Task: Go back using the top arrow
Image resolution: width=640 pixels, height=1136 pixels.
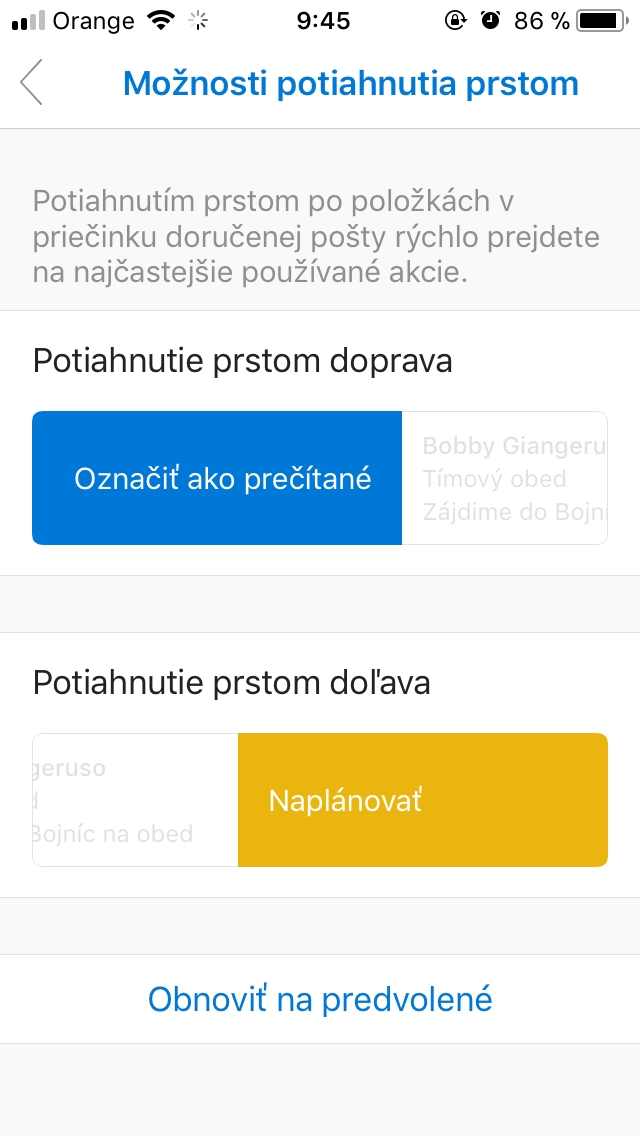Action: (x=31, y=83)
